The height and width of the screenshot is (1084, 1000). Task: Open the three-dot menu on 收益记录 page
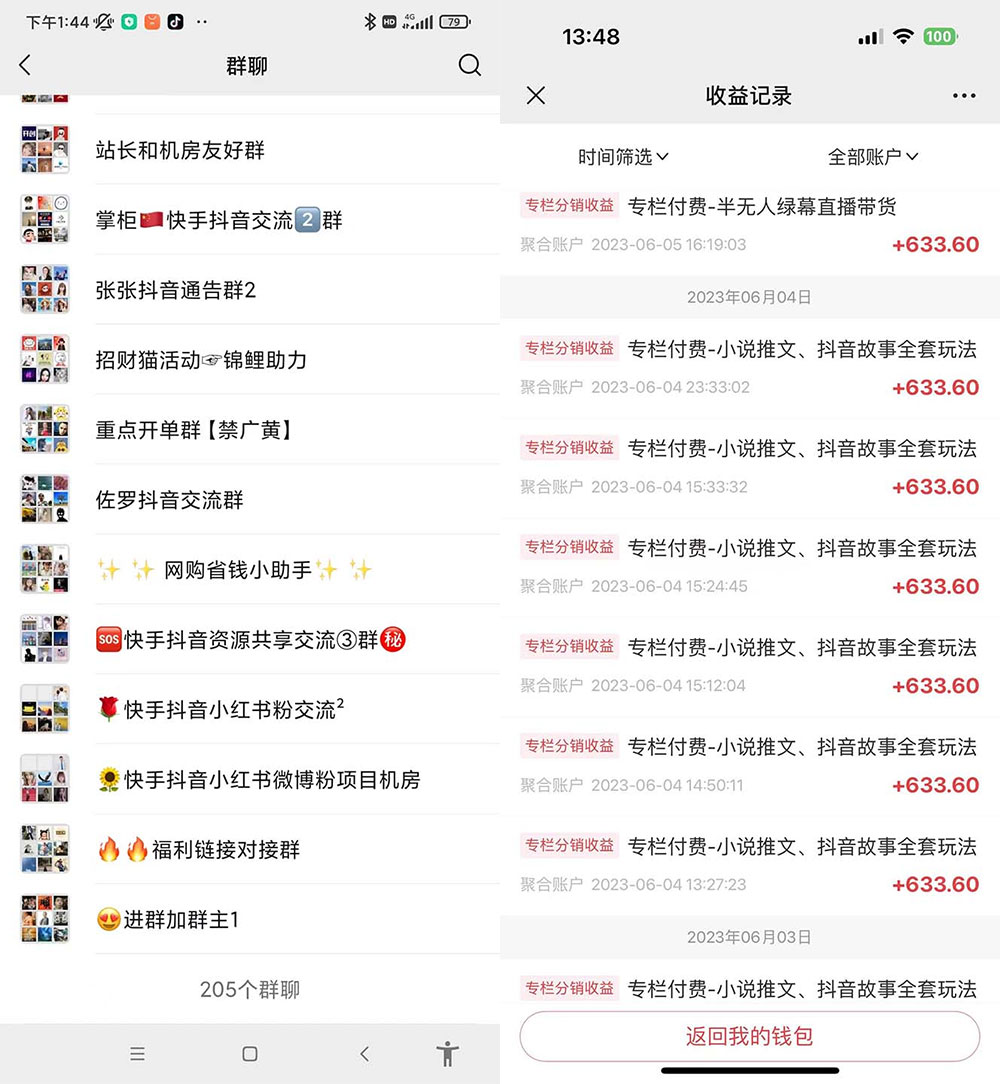tap(964, 95)
